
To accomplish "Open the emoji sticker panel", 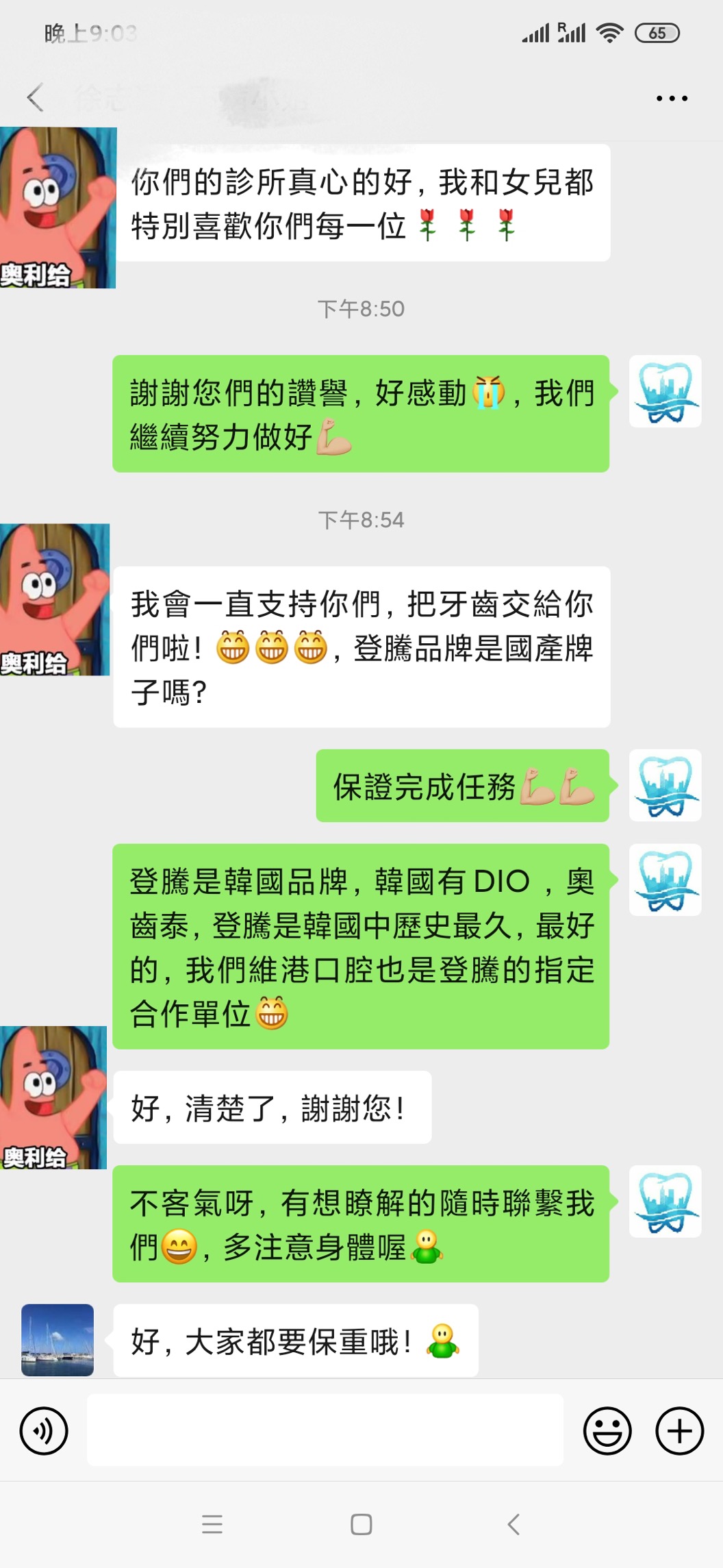I will (607, 1430).
